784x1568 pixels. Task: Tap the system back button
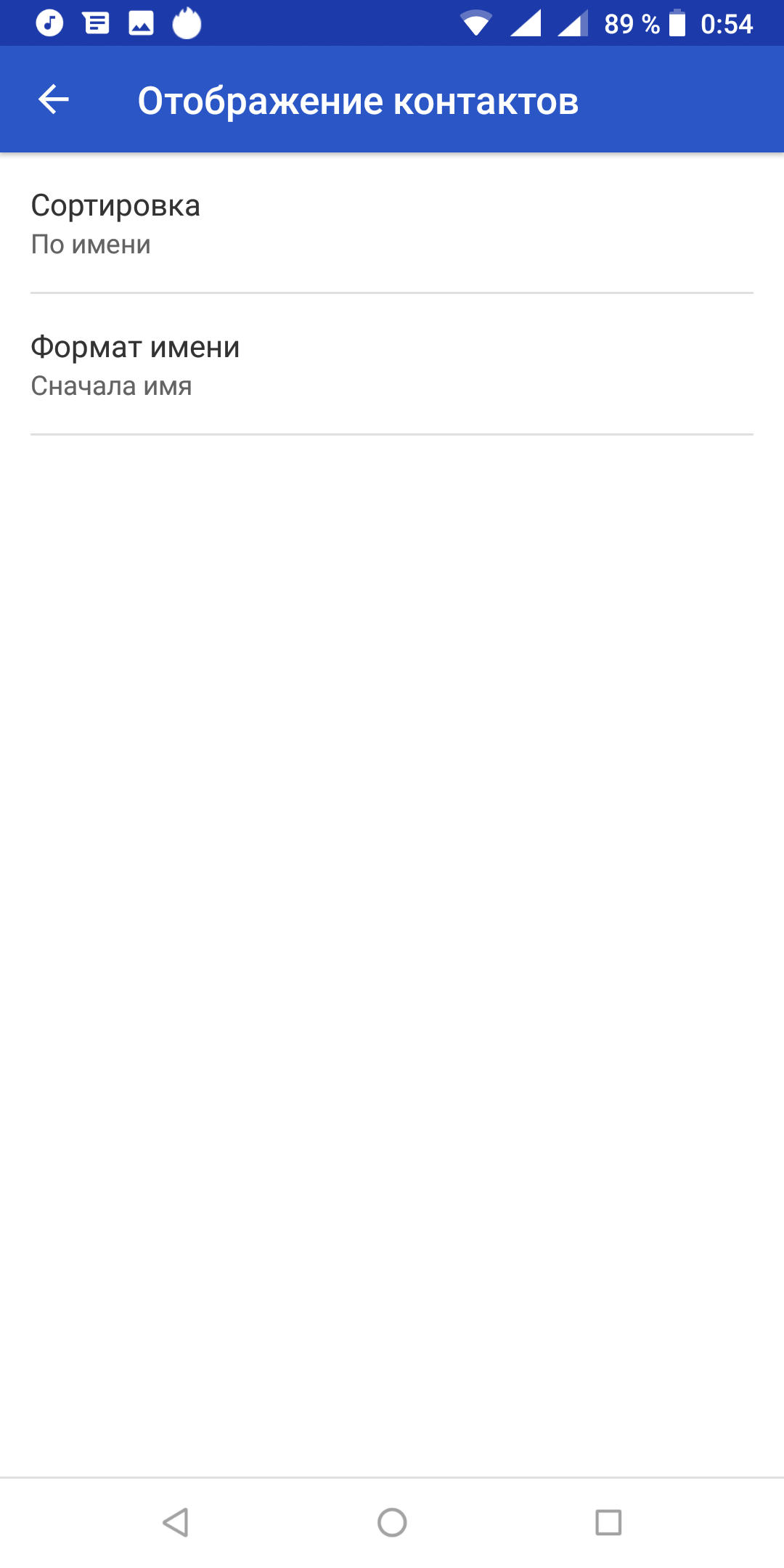tap(176, 1522)
